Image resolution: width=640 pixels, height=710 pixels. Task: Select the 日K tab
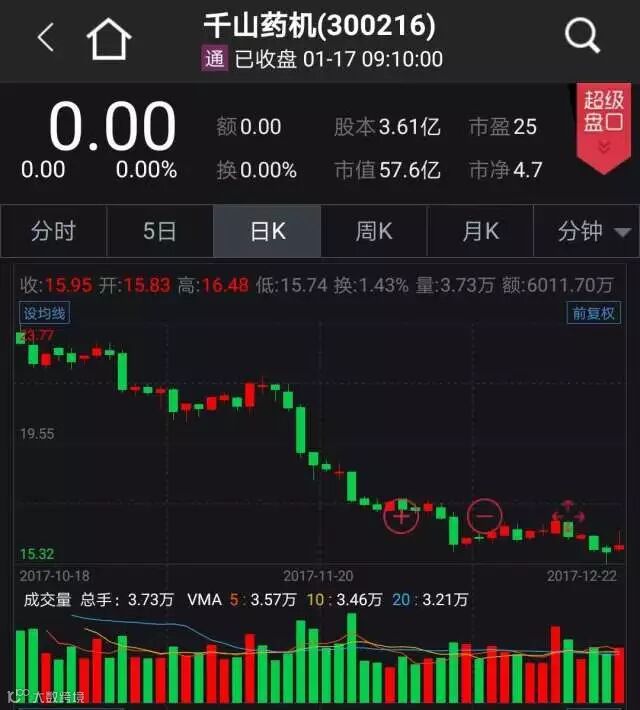click(267, 232)
